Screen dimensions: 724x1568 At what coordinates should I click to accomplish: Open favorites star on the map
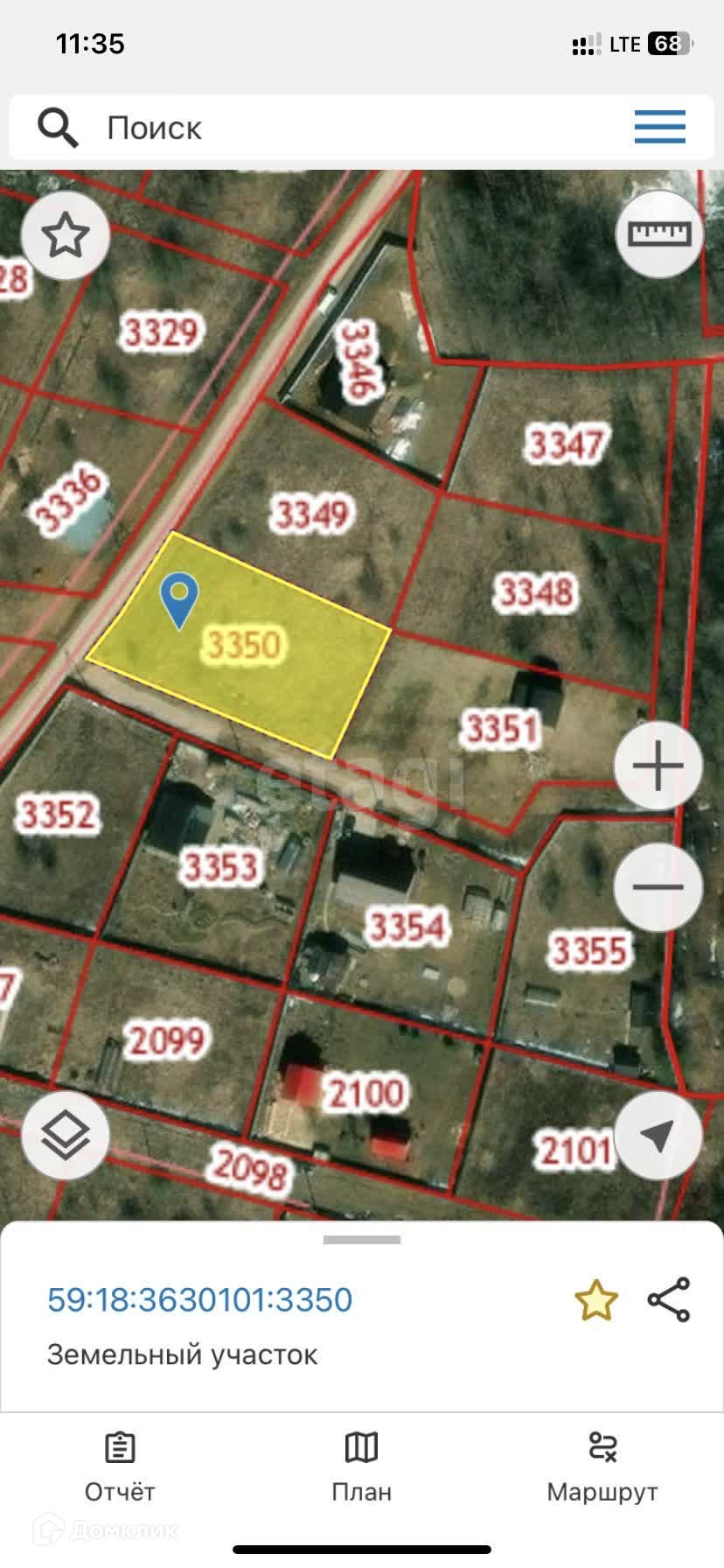[66, 235]
